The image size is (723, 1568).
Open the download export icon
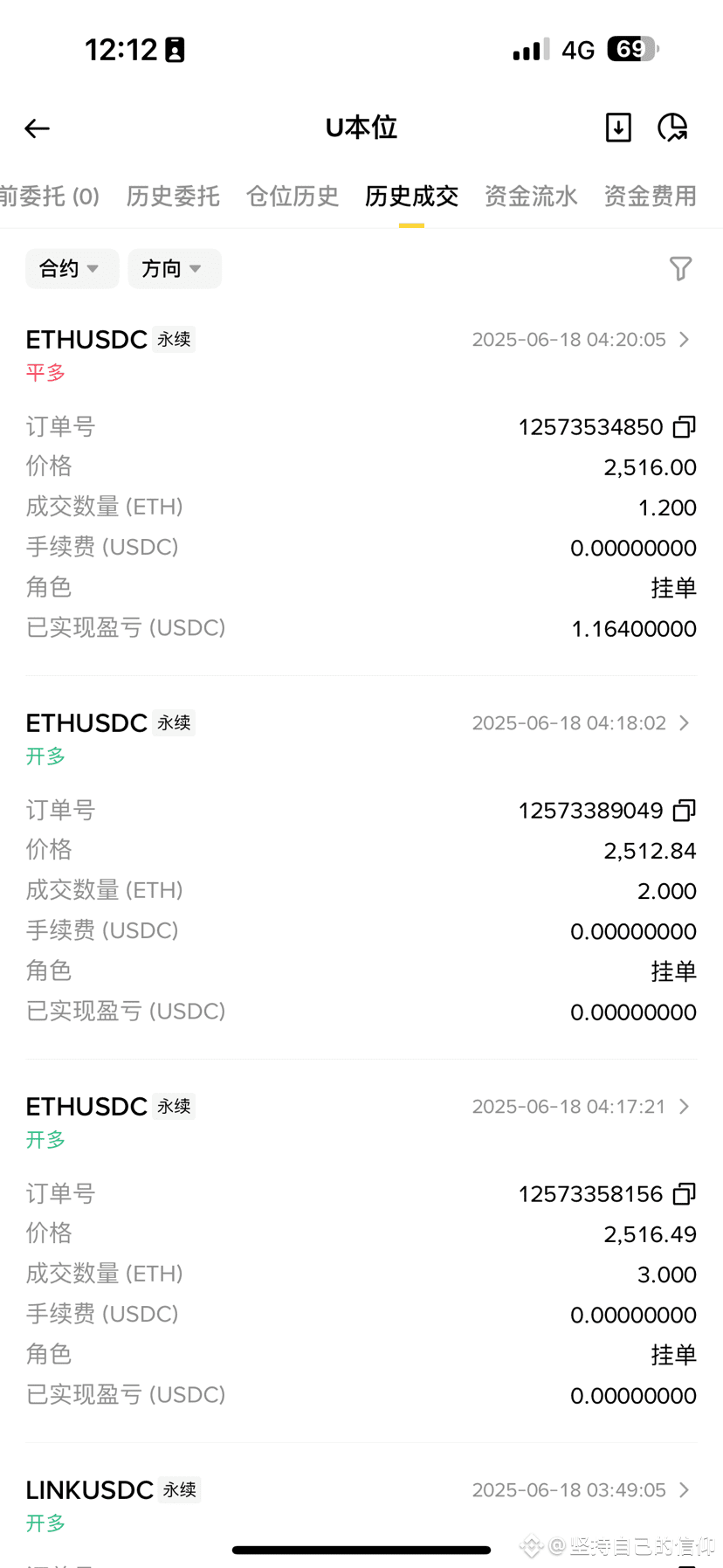coord(617,128)
